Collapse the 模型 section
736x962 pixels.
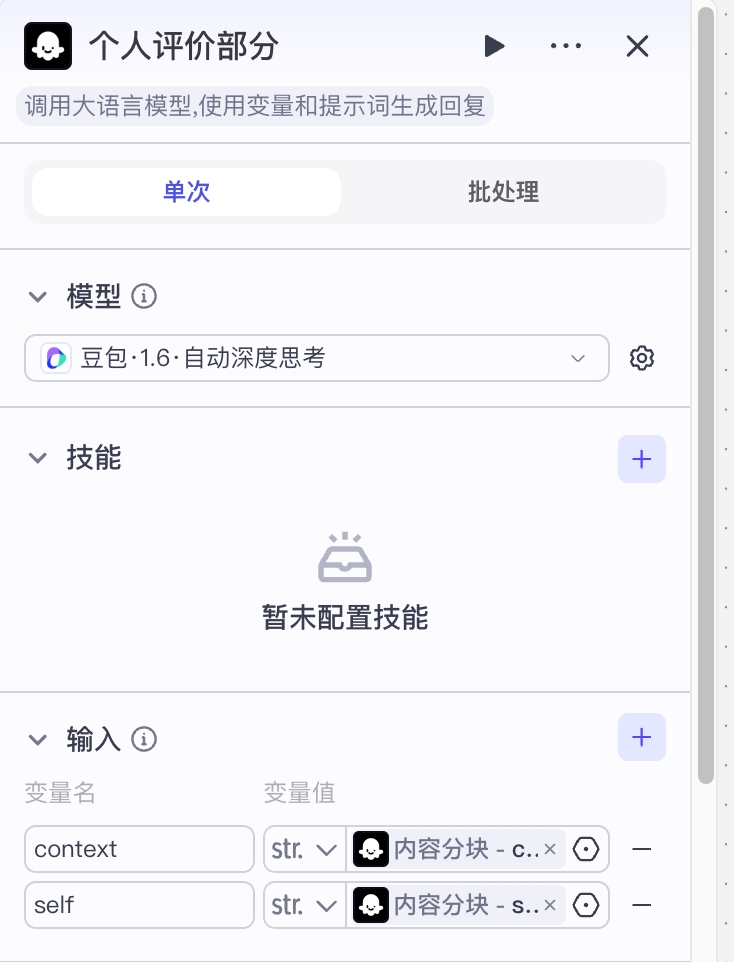point(38,296)
